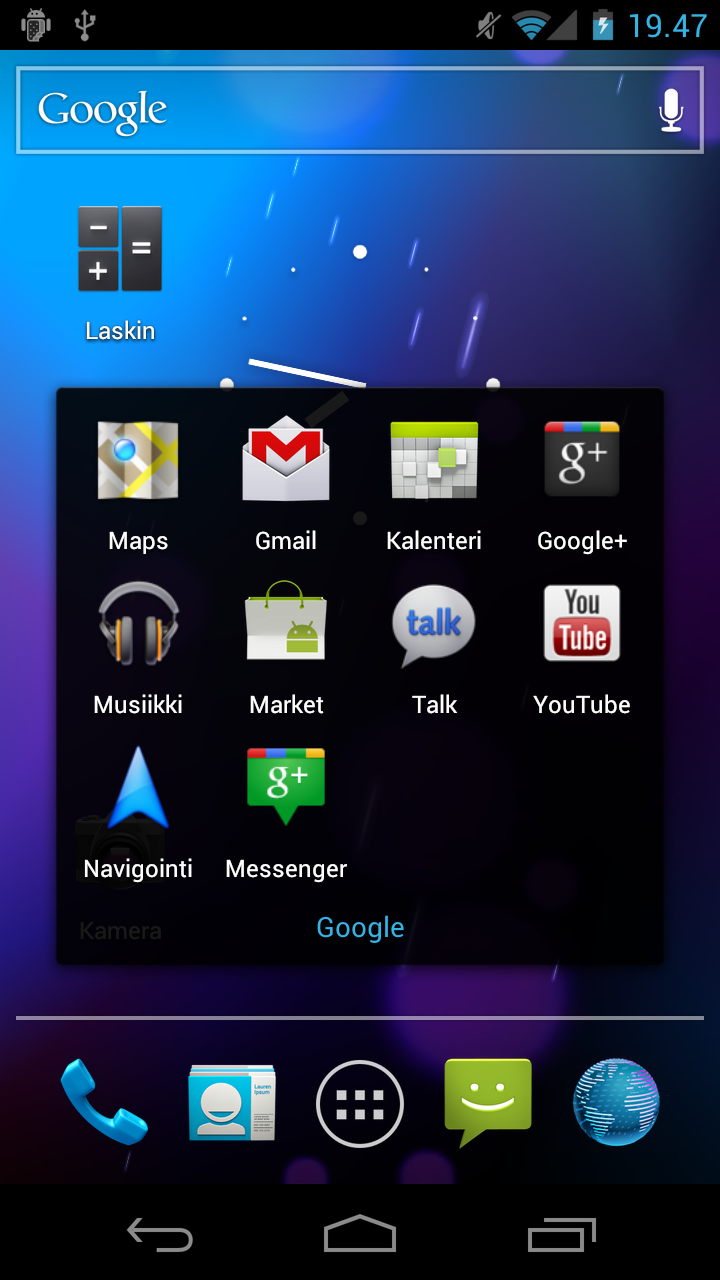Tap the Google search box
This screenshot has width=720, height=1280.
360,110
